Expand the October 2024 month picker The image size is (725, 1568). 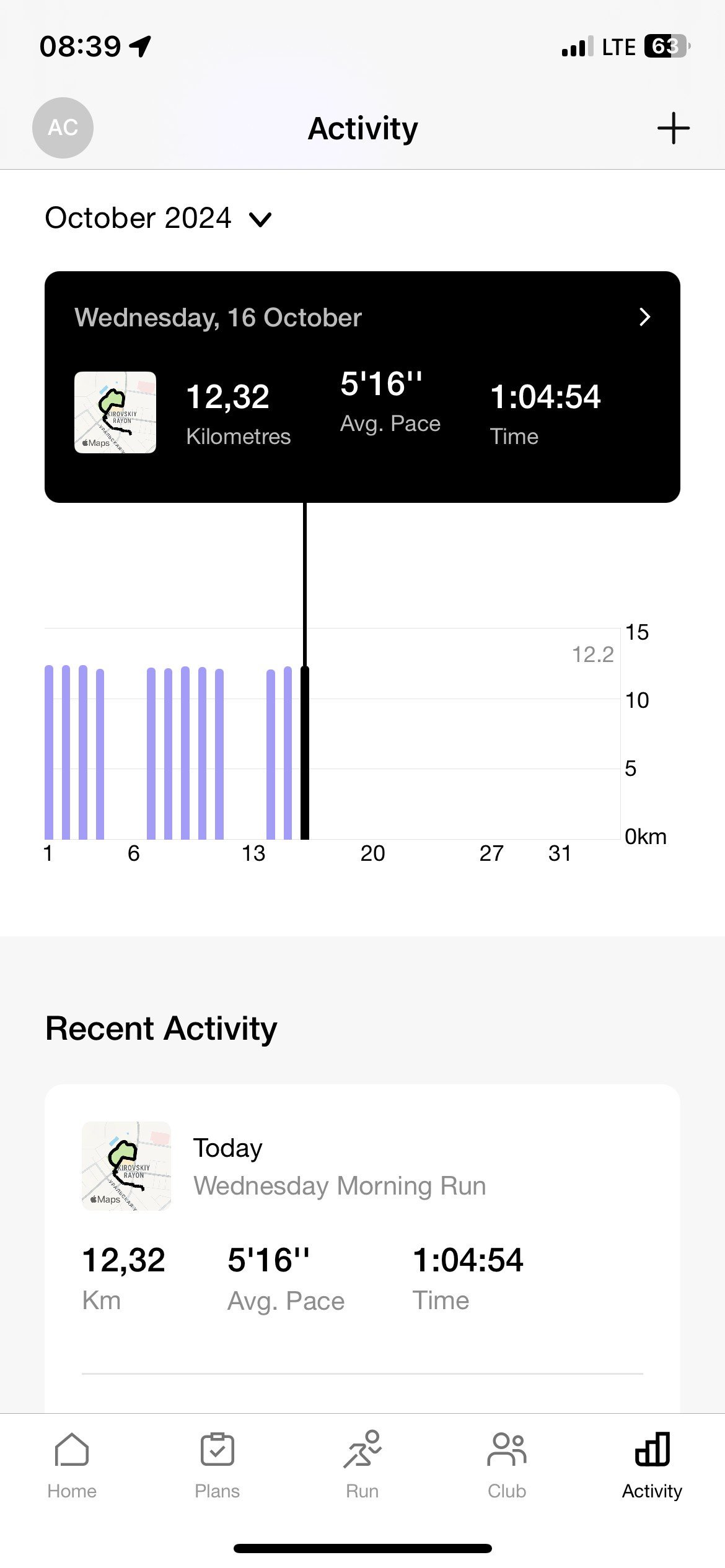pos(159,218)
